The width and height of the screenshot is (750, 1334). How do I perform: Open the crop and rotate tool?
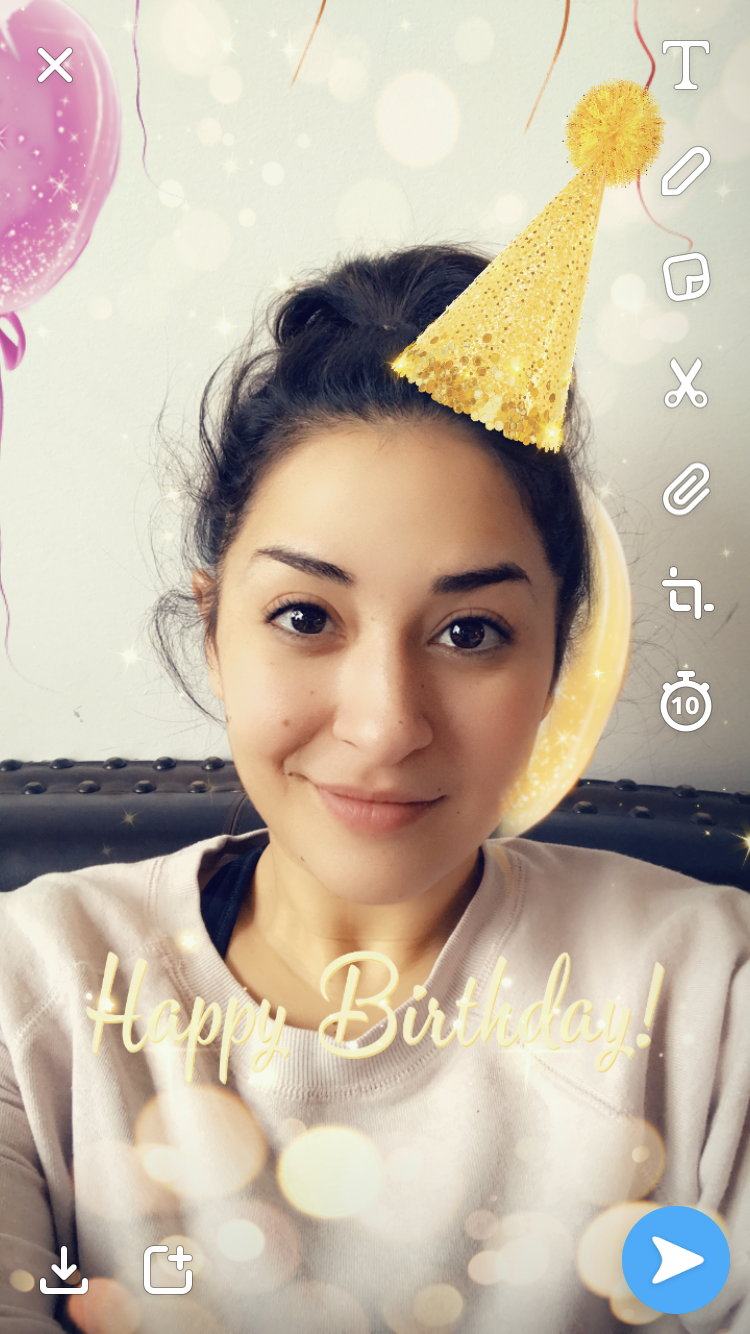click(687, 593)
